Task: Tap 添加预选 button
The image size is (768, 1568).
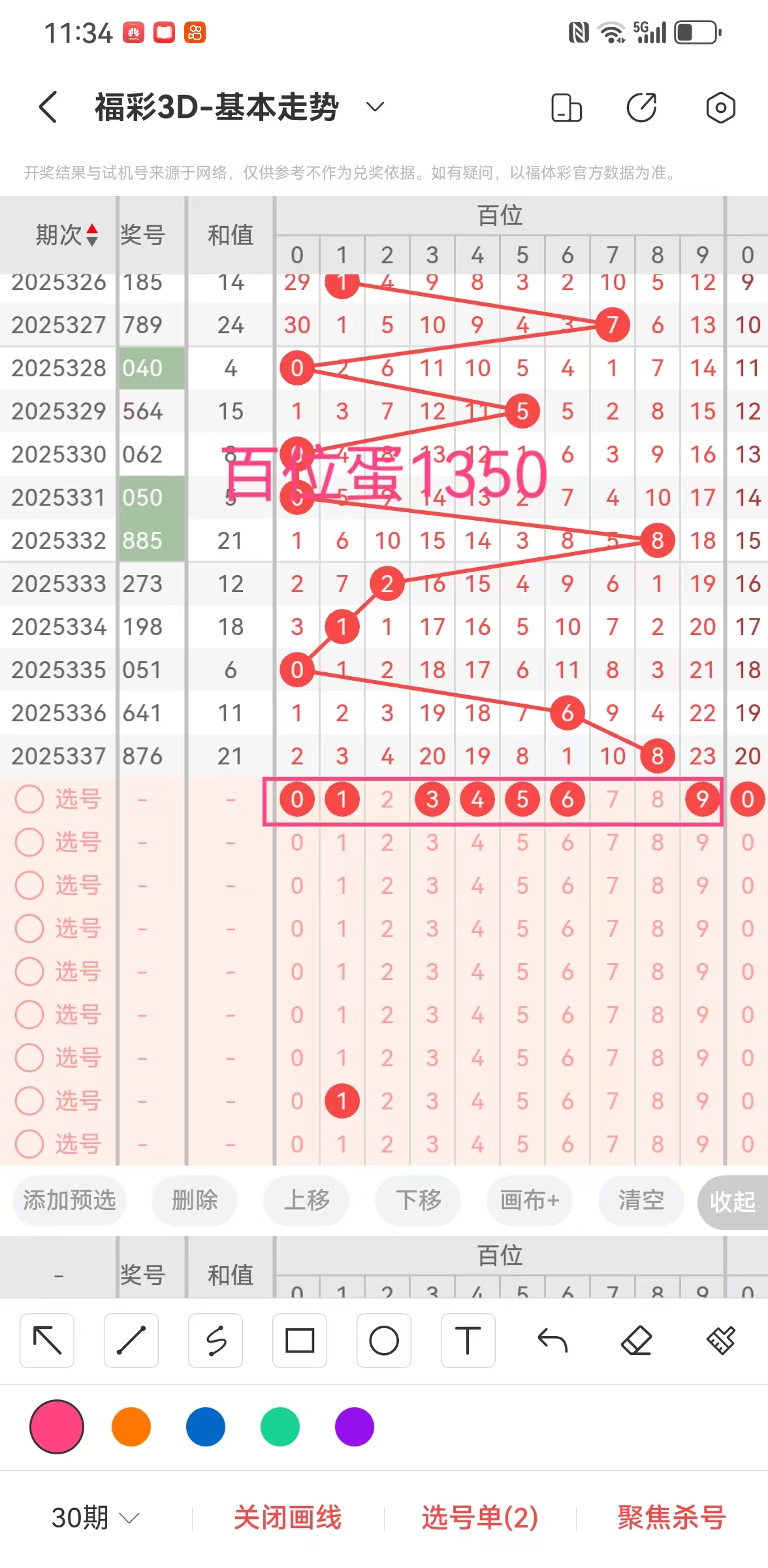Action: pos(69,1200)
